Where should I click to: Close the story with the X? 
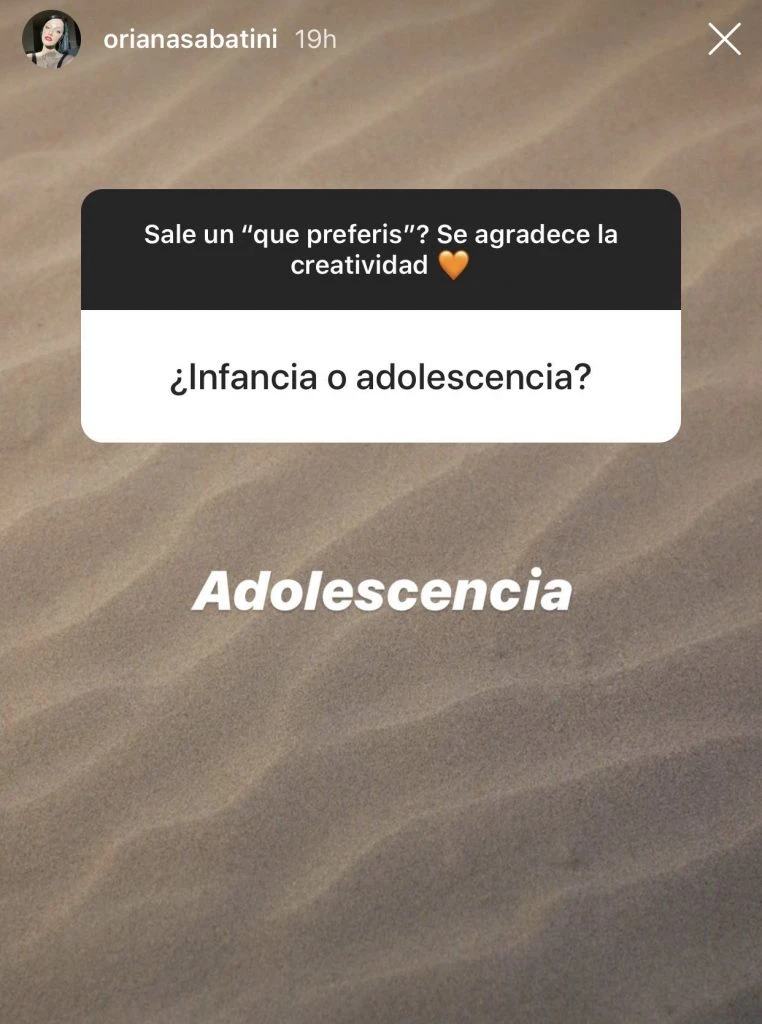coord(724,39)
